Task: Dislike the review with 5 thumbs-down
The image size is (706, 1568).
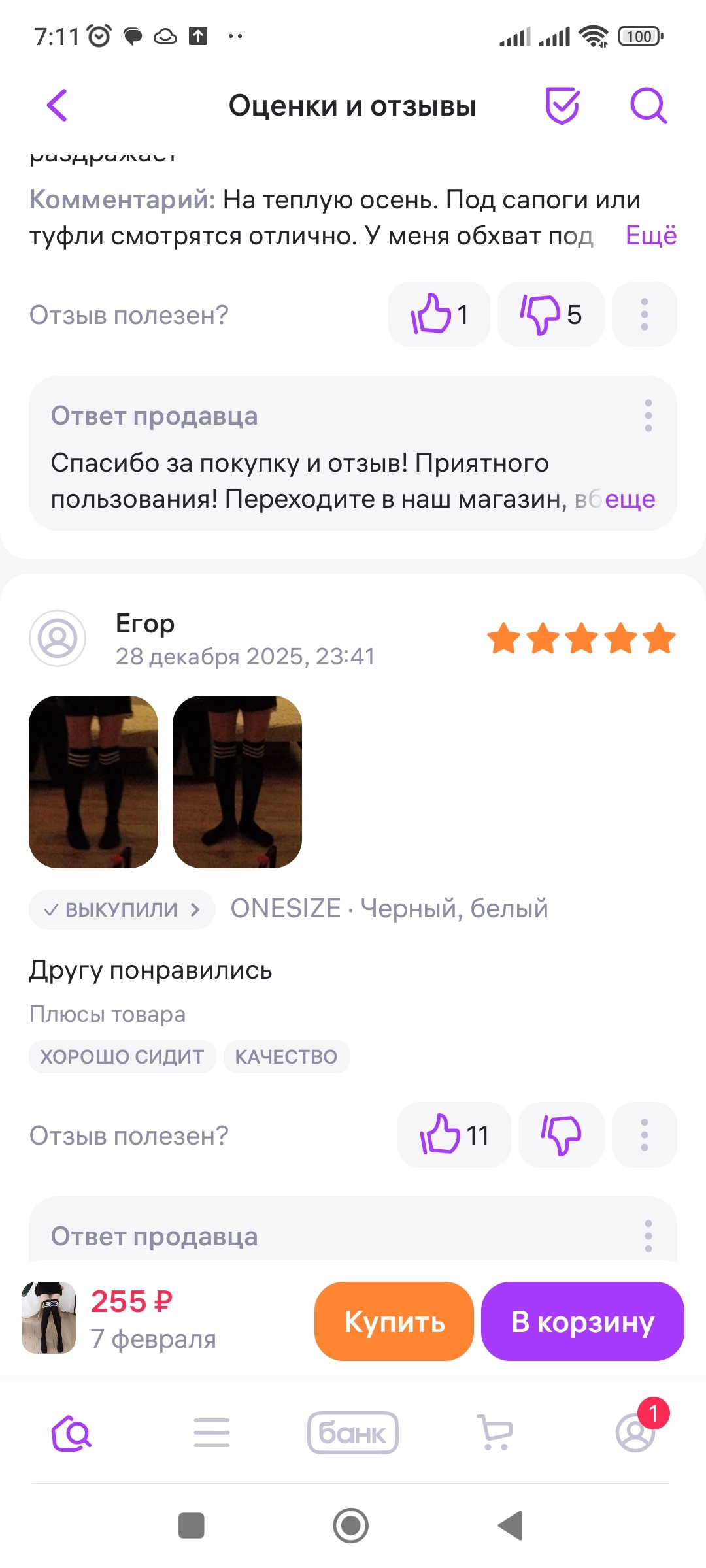Action: 550,315
